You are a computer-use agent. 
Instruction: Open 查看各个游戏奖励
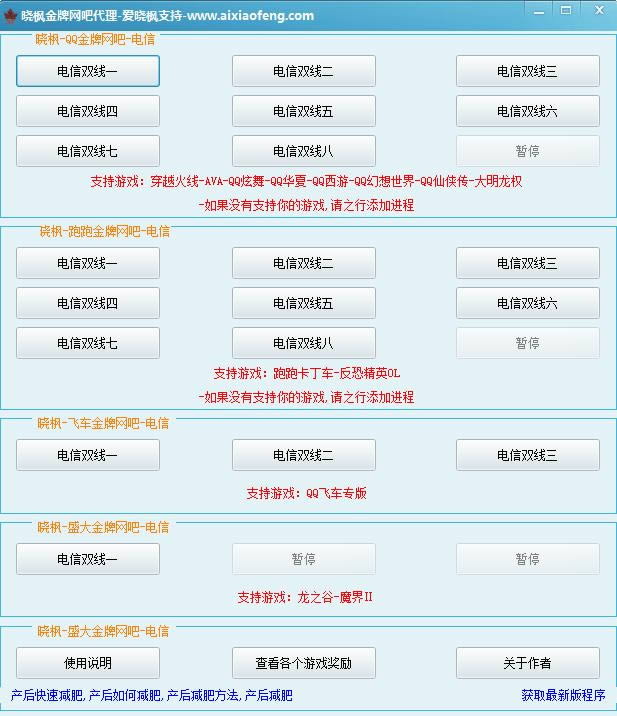(x=303, y=663)
